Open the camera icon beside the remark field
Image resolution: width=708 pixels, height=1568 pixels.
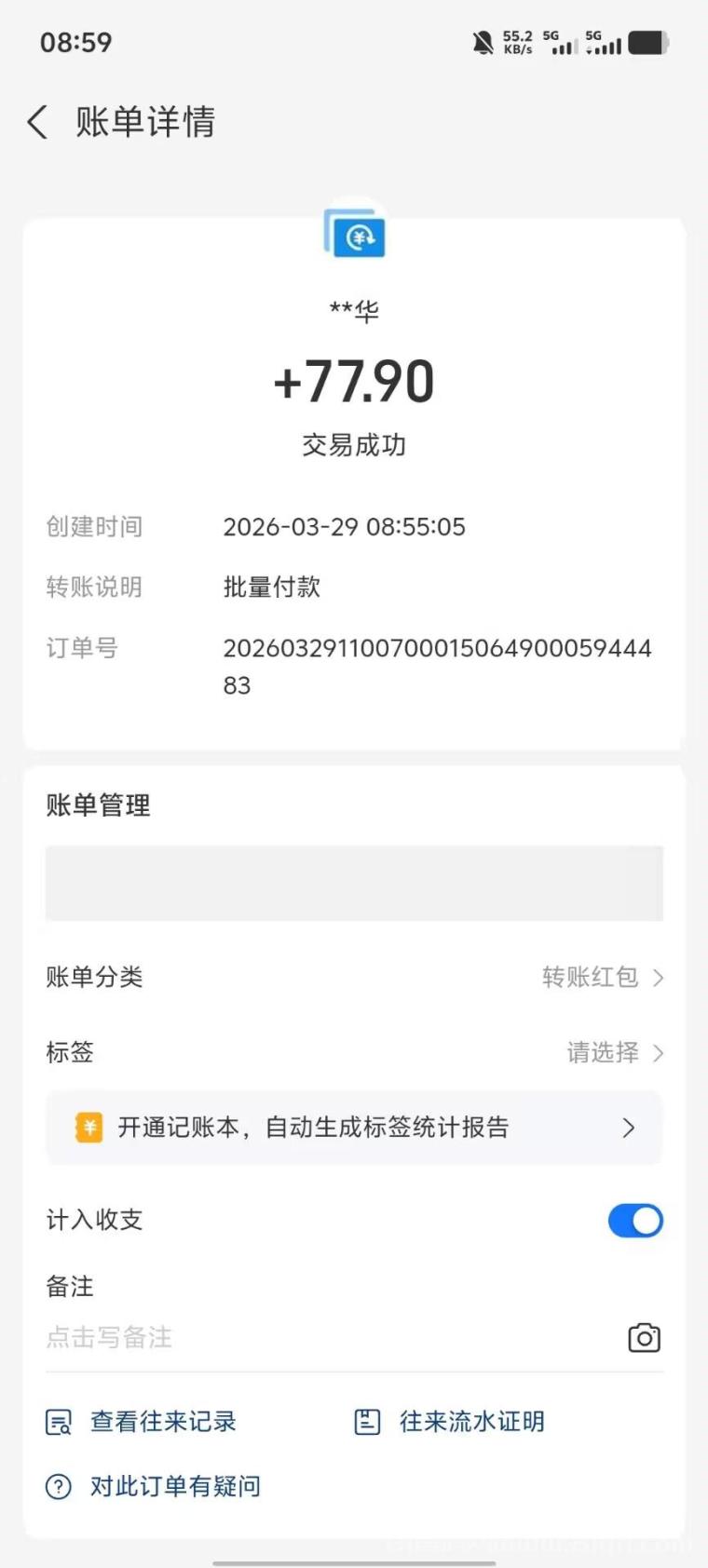[645, 1337]
